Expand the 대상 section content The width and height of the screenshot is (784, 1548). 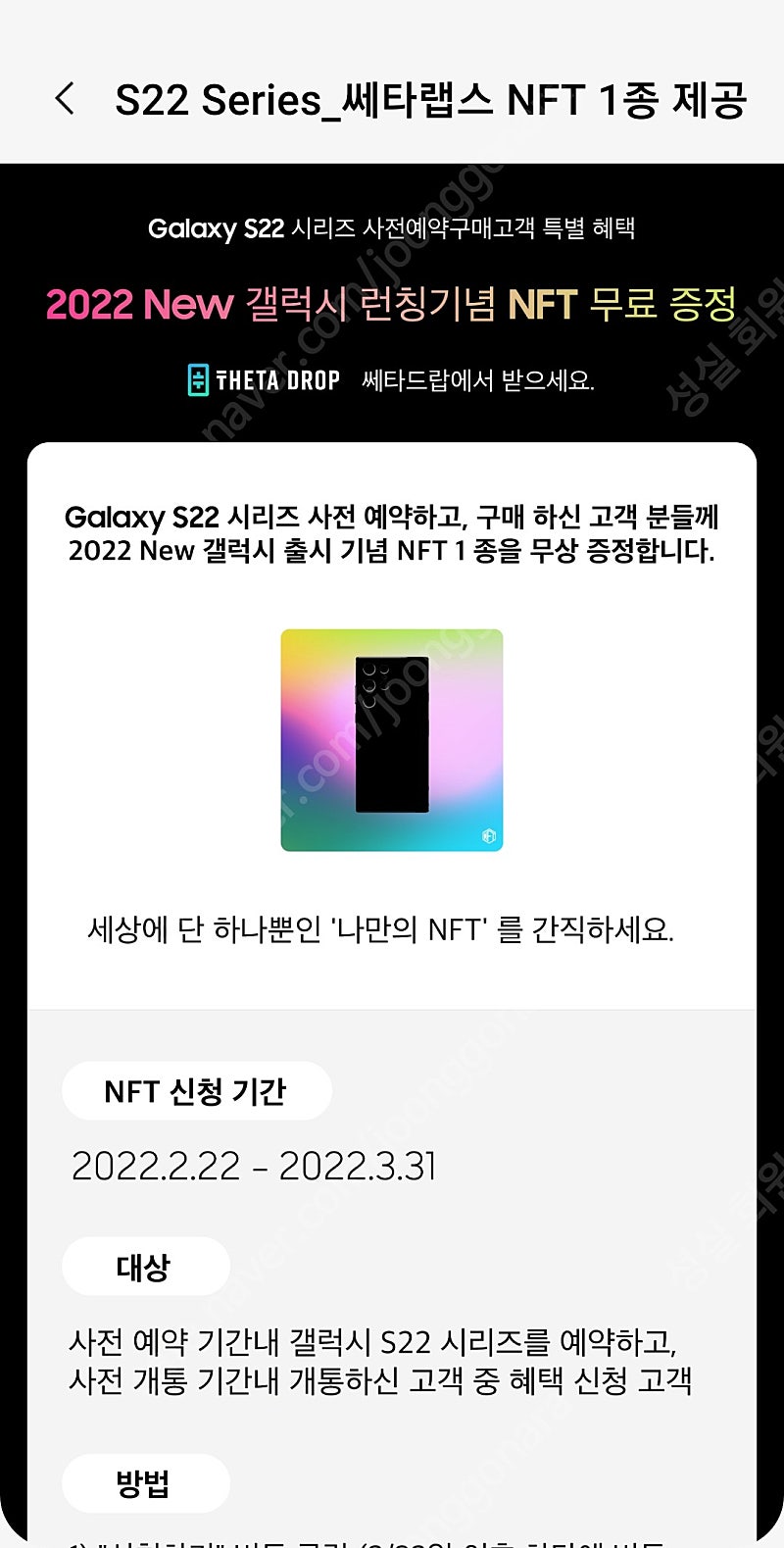(144, 1267)
